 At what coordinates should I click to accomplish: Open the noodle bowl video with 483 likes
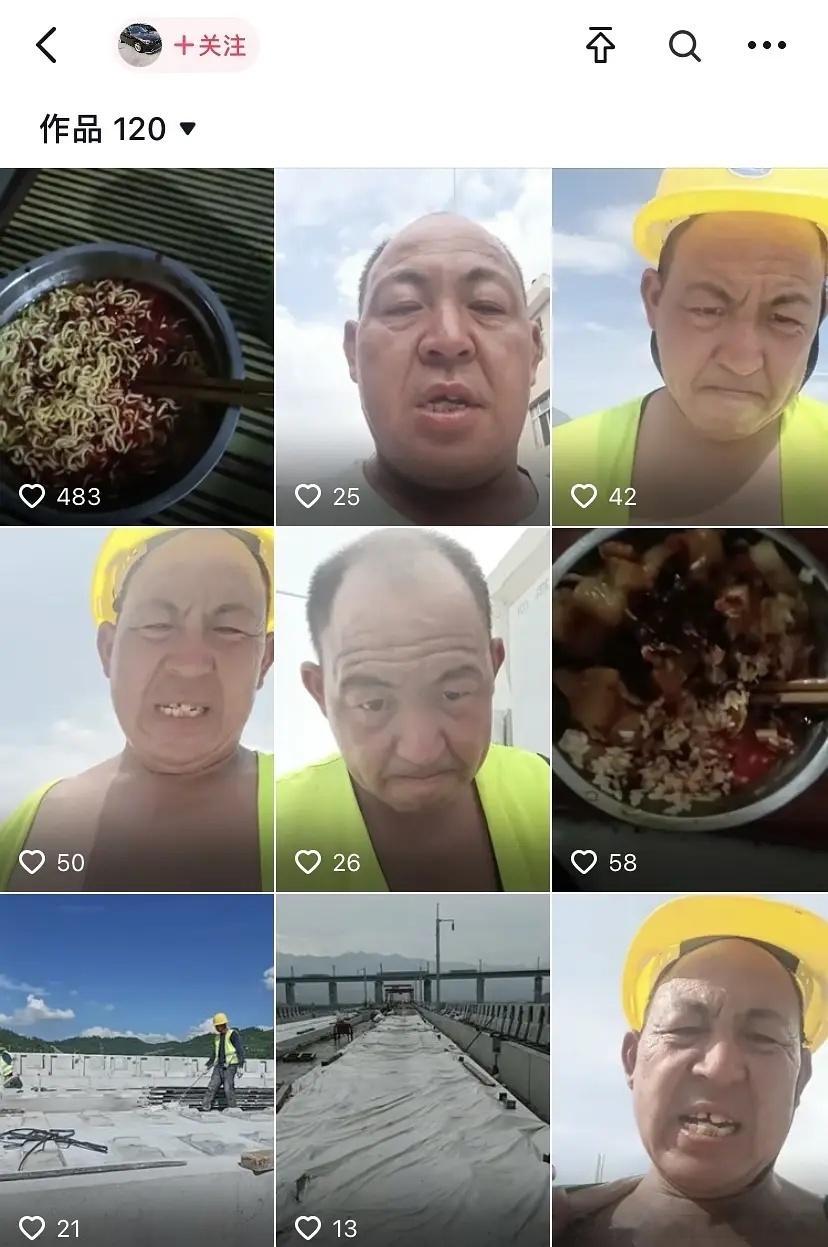tap(136, 347)
